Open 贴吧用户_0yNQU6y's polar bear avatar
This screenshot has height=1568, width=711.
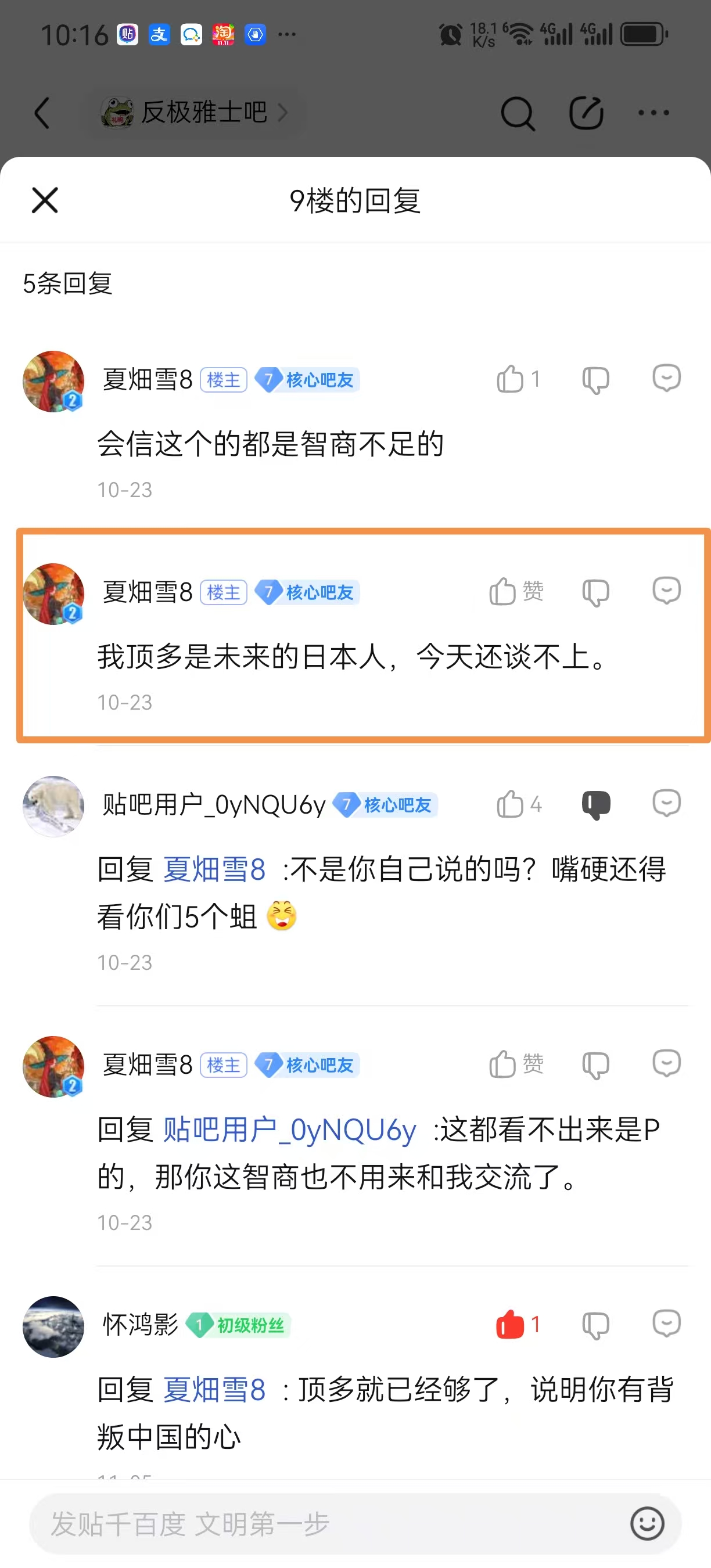(53, 806)
